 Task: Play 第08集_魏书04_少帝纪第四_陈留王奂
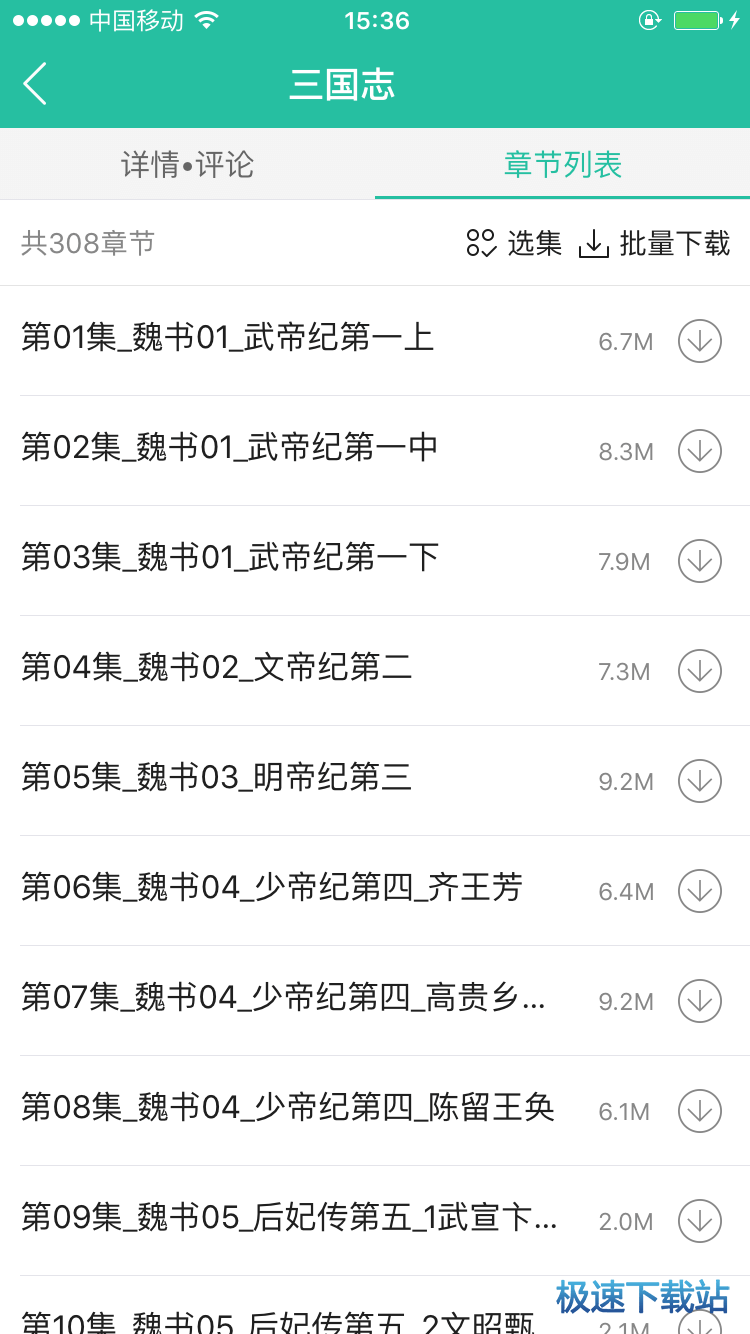pos(288,1108)
